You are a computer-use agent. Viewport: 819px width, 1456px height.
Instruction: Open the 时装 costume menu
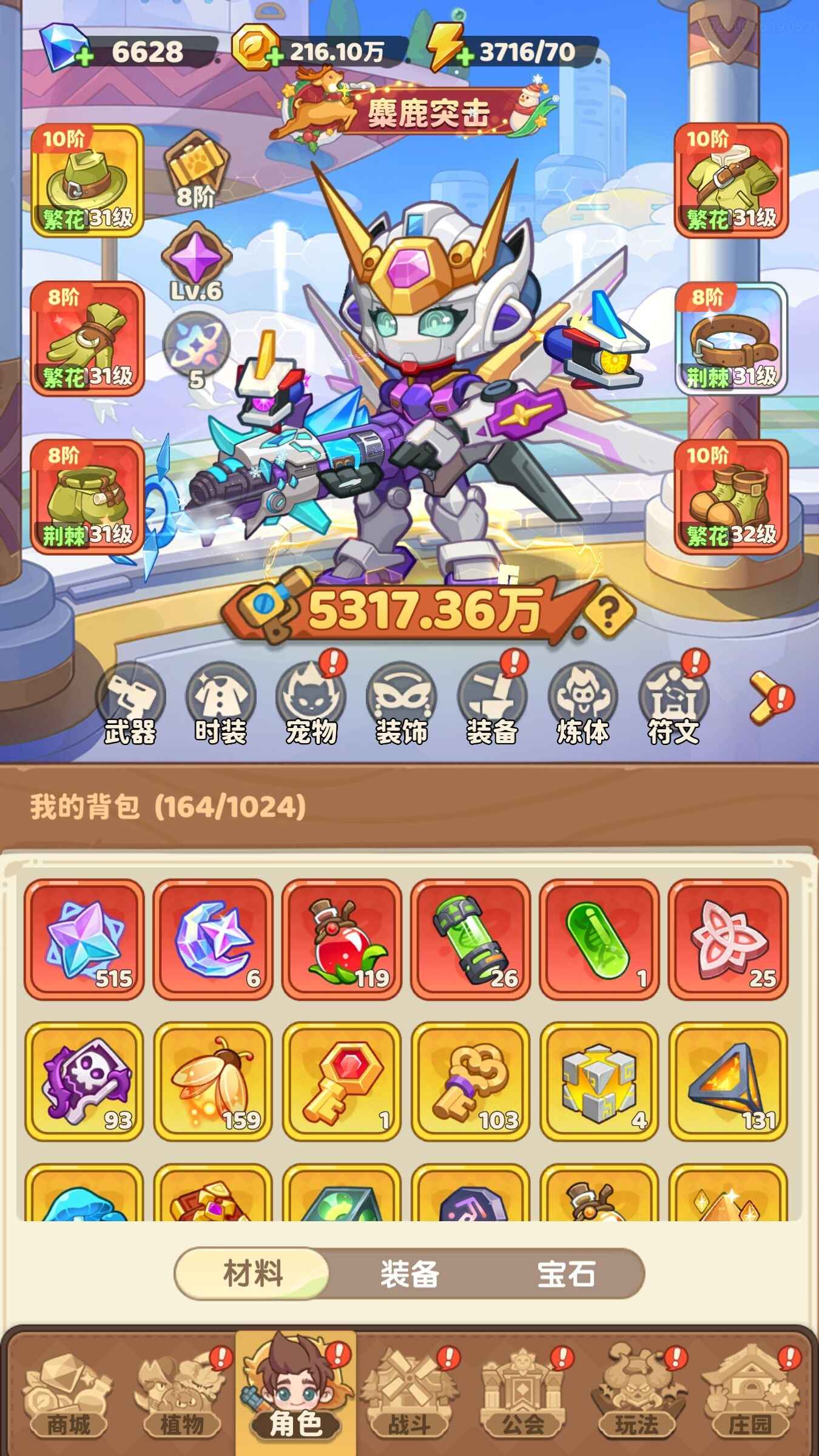click(x=221, y=705)
